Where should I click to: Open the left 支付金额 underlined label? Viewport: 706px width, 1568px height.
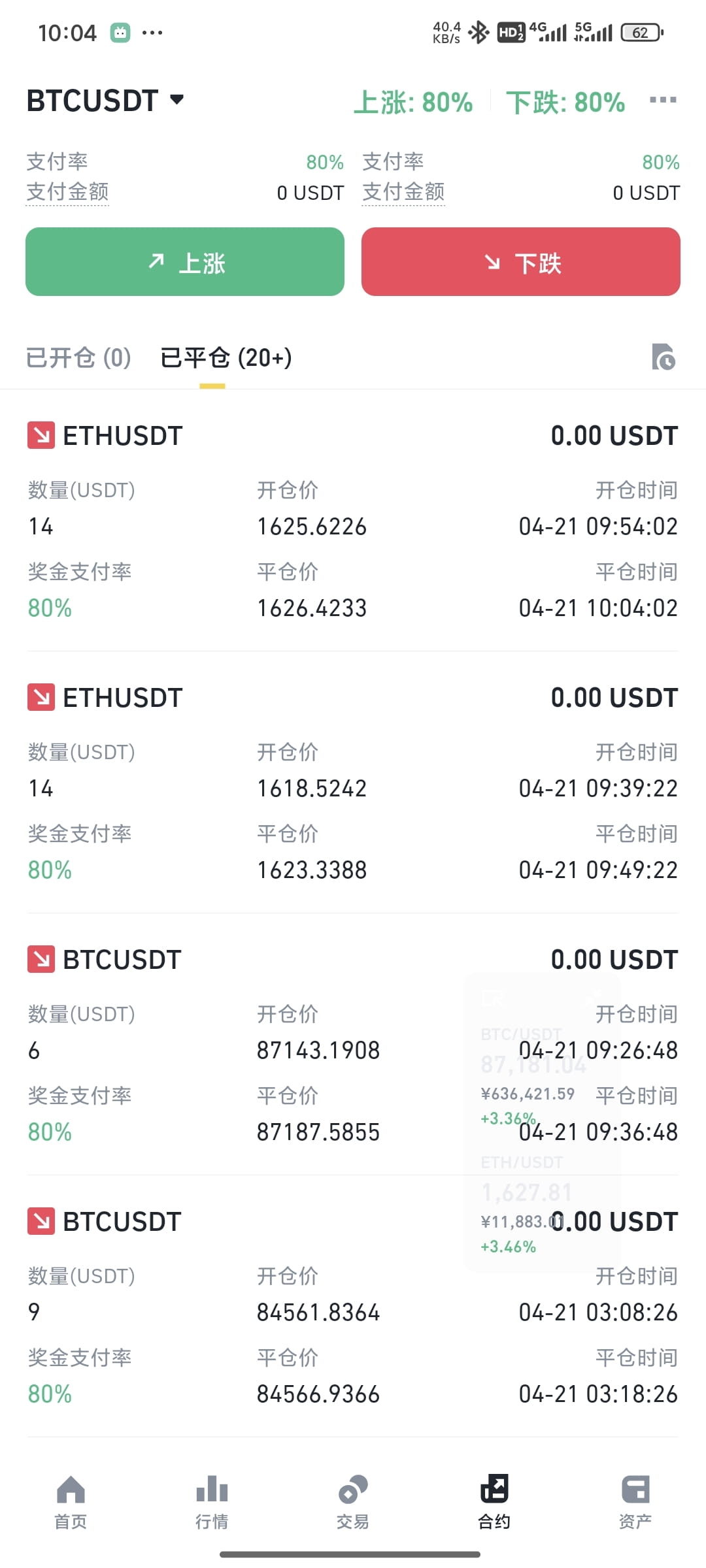[67, 192]
